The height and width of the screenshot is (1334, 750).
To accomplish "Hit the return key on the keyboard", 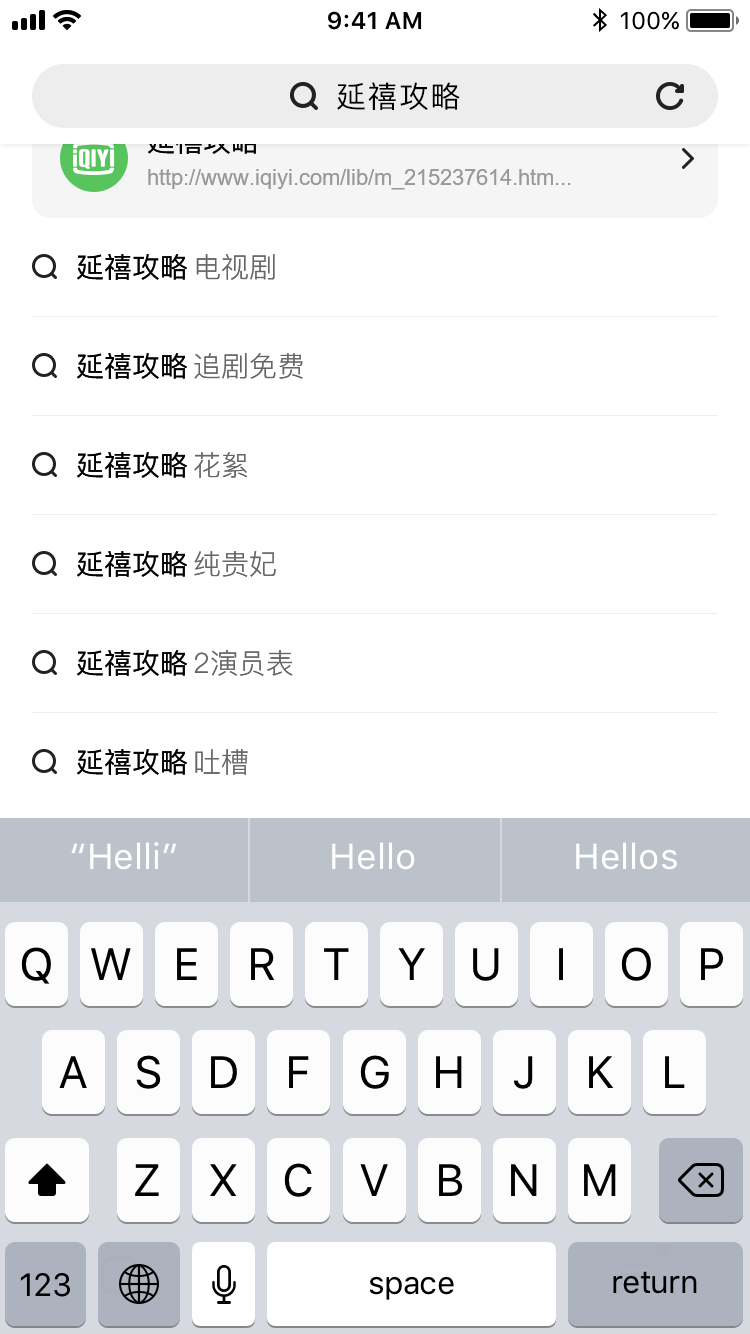I will pyautogui.click(x=655, y=1284).
